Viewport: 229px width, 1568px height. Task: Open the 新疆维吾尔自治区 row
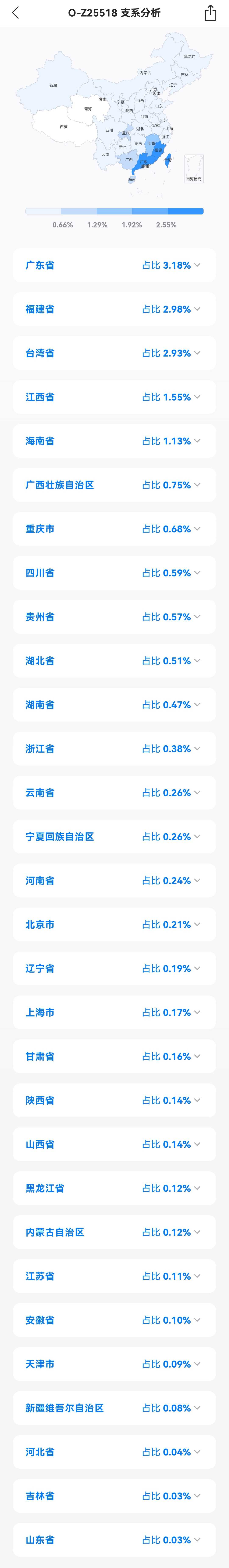click(114, 1408)
